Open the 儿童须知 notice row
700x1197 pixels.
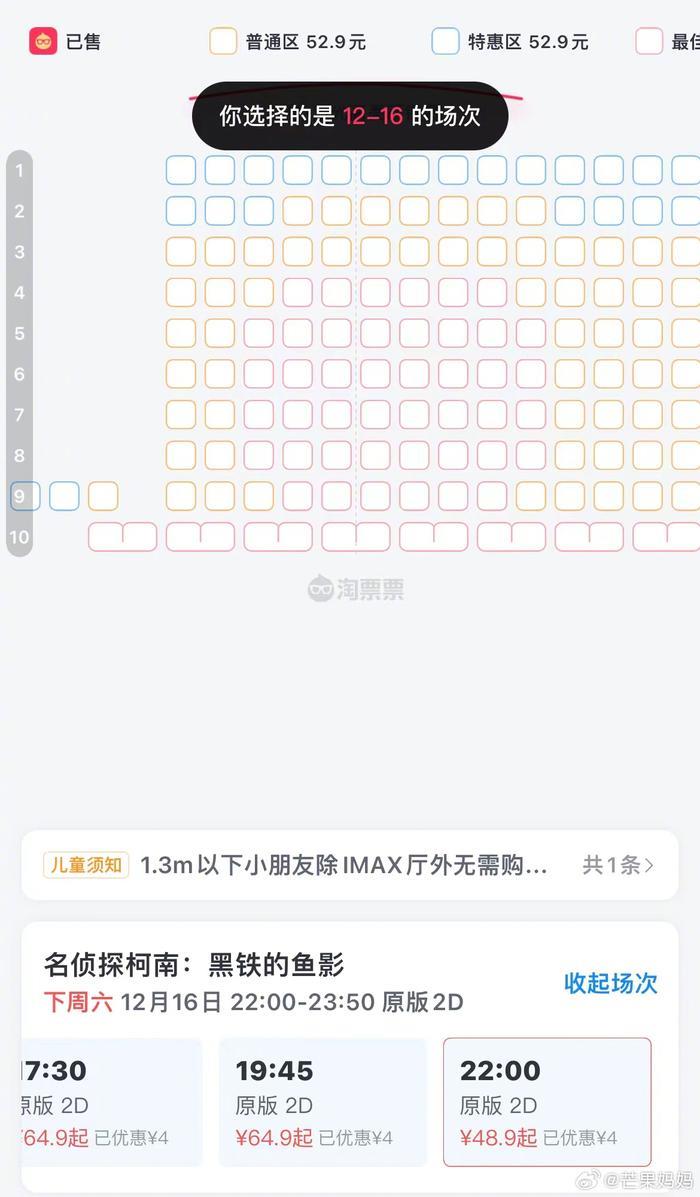[349, 865]
